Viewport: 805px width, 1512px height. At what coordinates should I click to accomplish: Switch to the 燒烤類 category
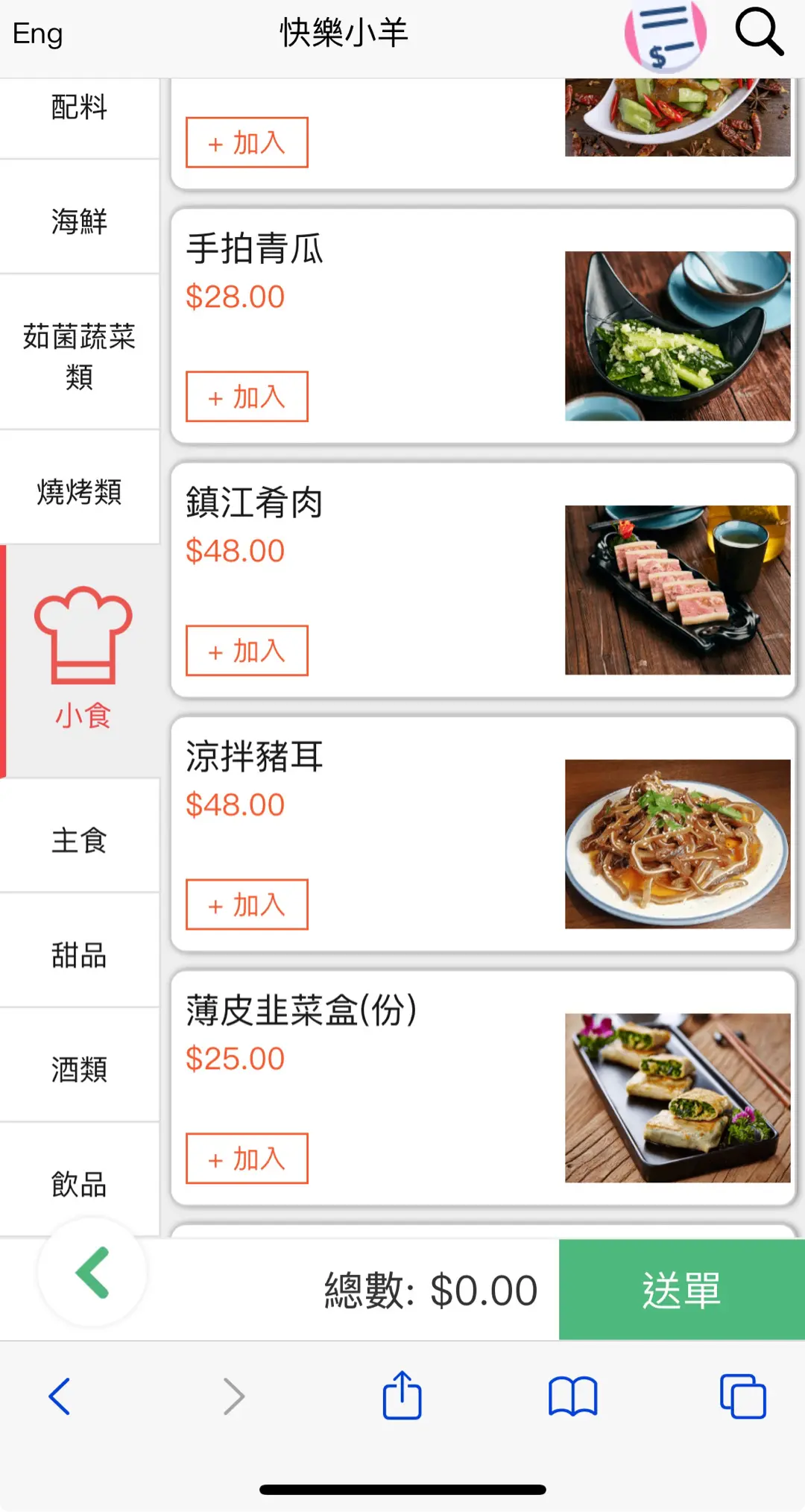[80, 491]
